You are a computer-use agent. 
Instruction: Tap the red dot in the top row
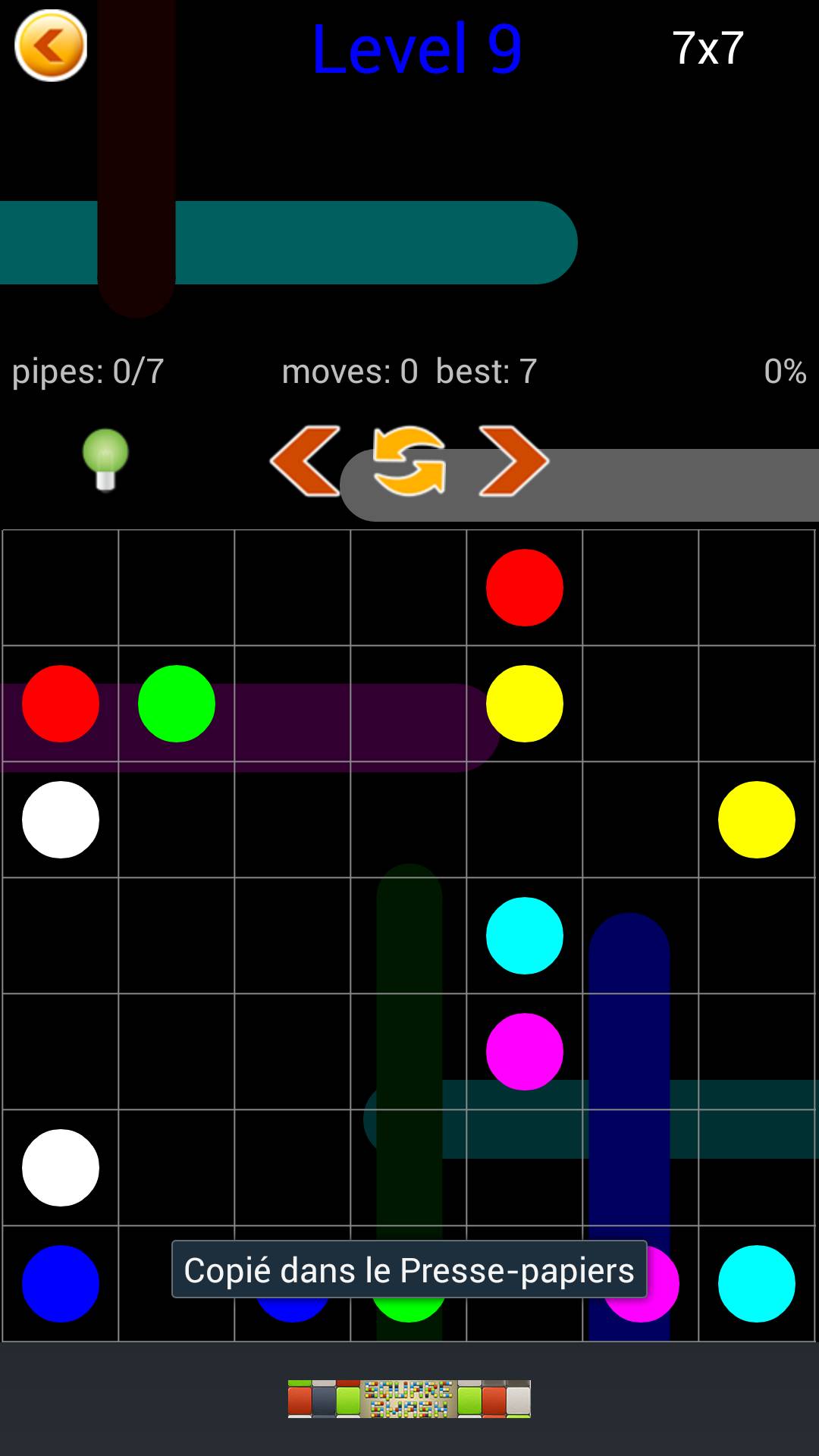pos(524,588)
